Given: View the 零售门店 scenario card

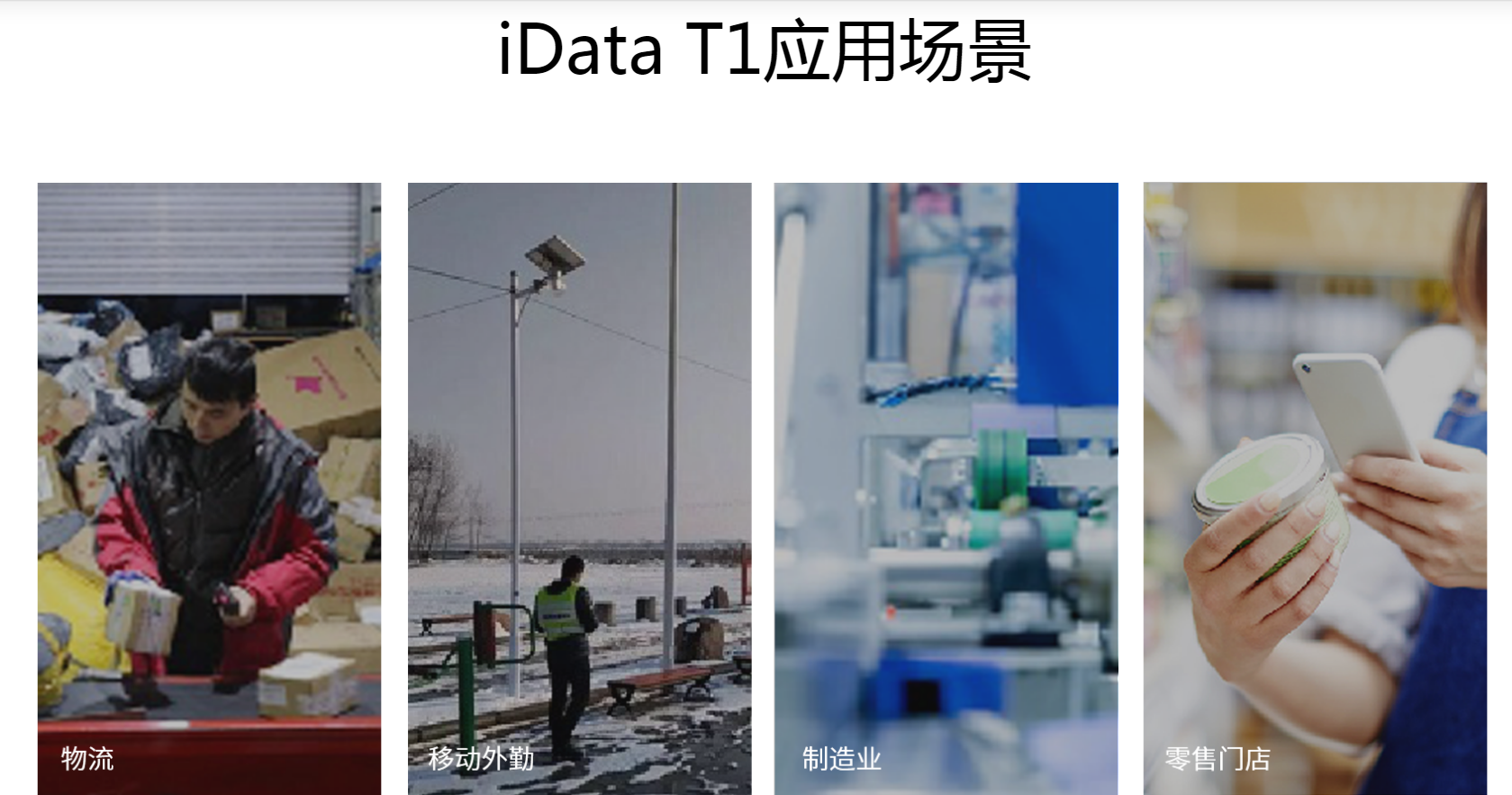Looking at the screenshot, I should point(1315,488).
